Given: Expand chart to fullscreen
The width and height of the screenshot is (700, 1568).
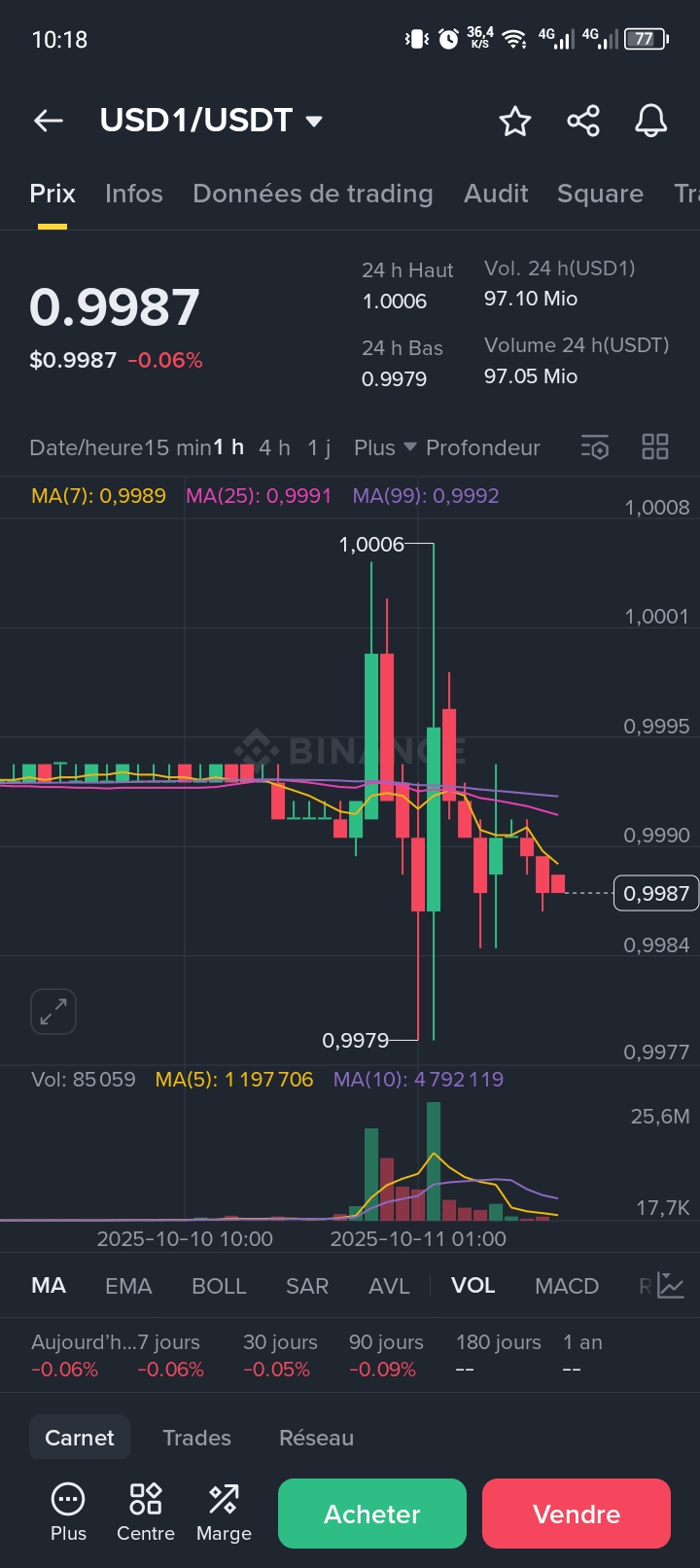Looking at the screenshot, I should click(x=53, y=1012).
